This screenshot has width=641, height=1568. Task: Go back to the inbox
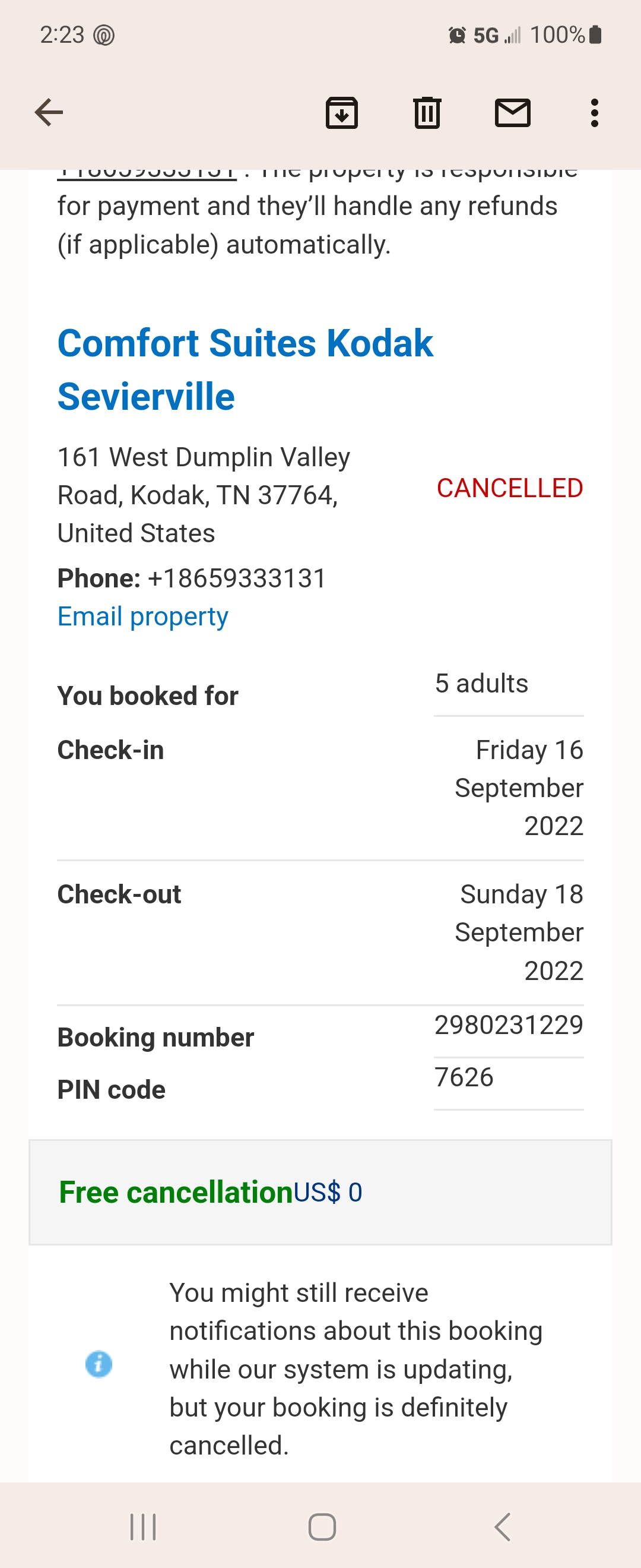[49, 113]
